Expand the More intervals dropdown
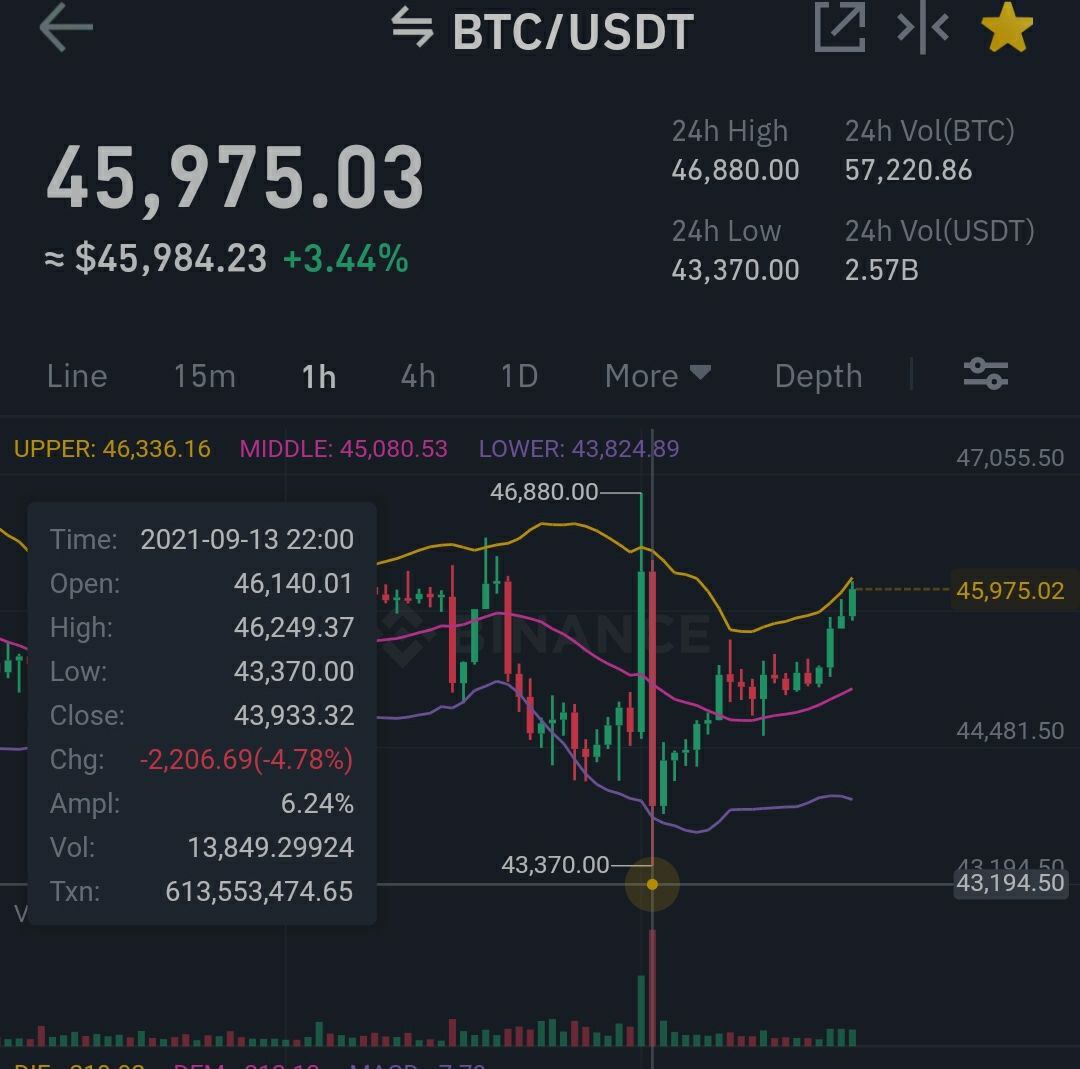This screenshot has height=1069, width=1080. click(658, 376)
